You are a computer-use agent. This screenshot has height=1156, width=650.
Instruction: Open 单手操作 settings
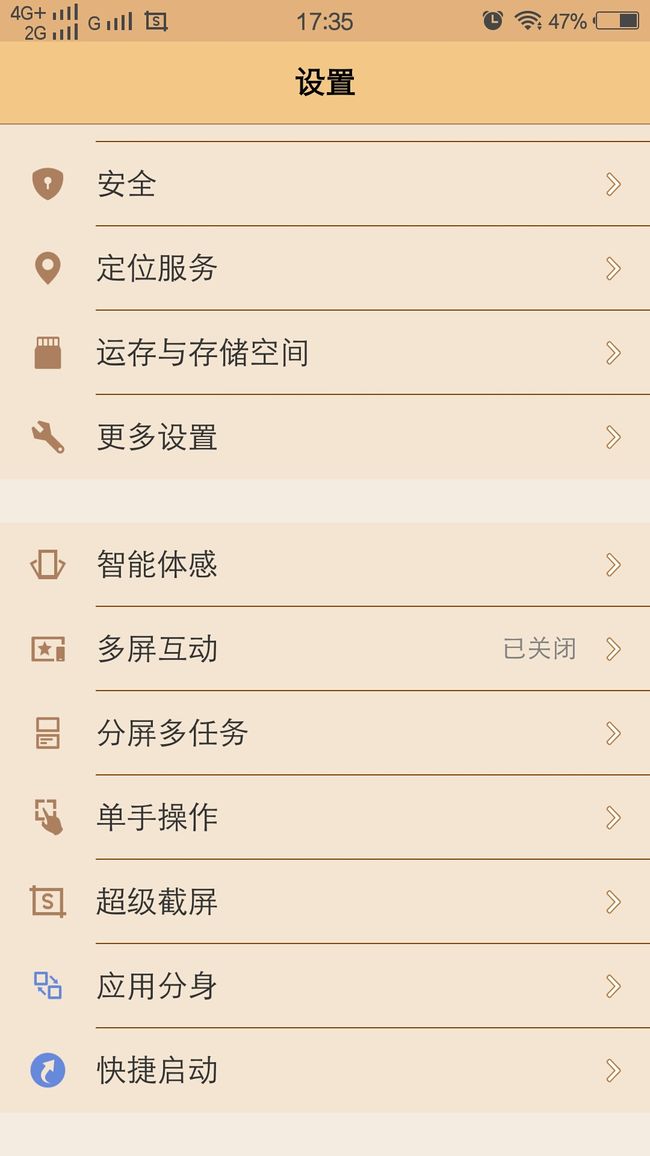[325, 818]
